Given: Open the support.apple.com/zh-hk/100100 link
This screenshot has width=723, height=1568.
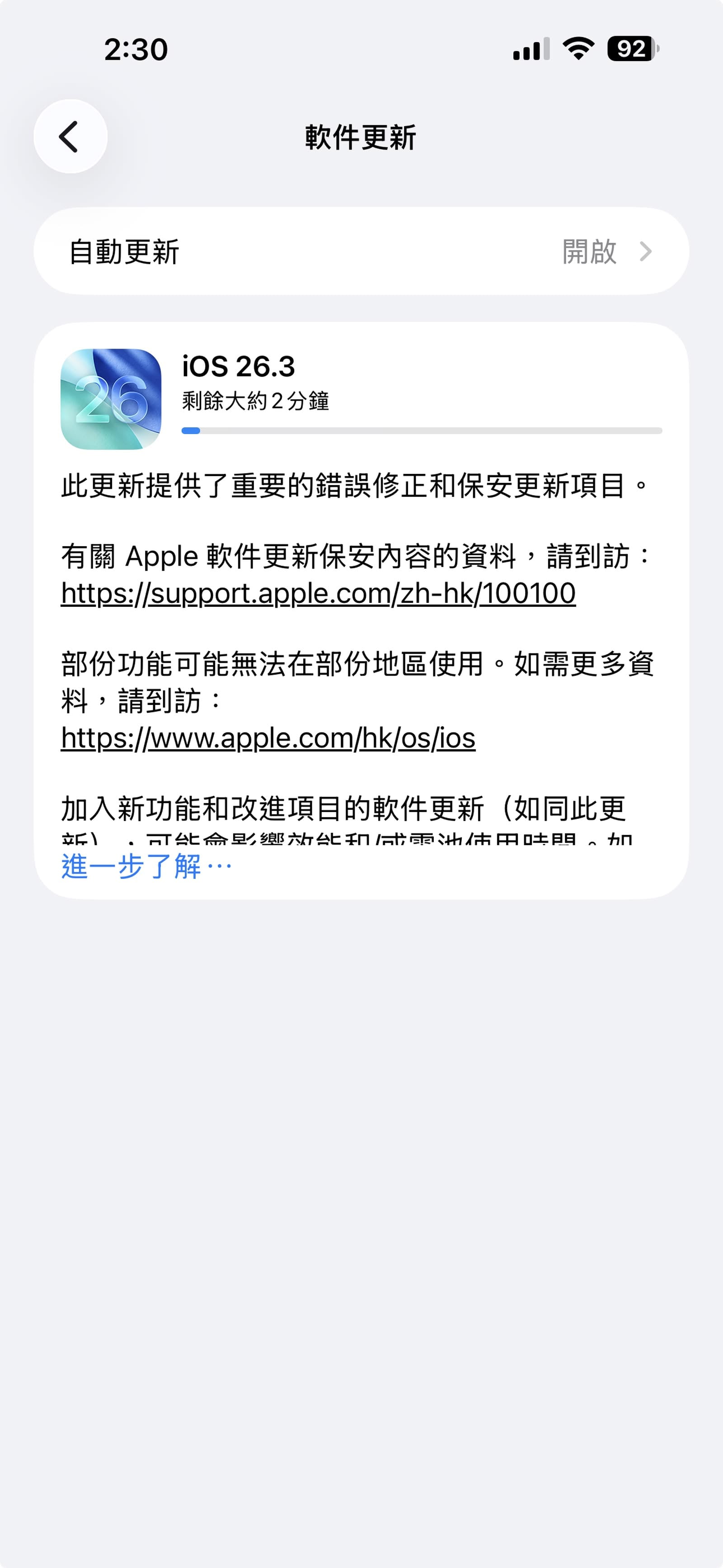Looking at the screenshot, I should 318,594.
